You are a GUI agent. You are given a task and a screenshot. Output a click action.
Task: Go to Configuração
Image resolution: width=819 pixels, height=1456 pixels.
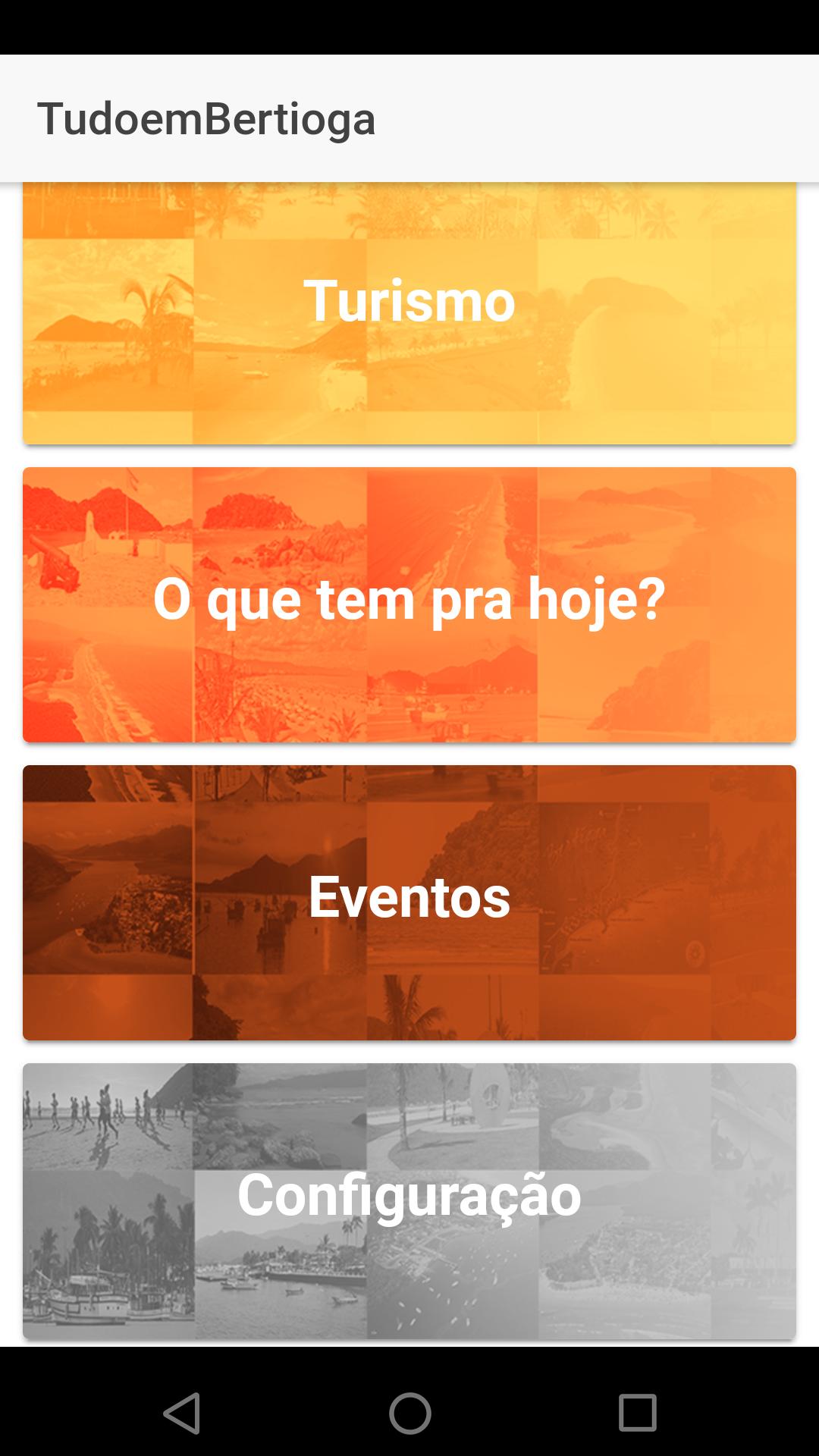(x=409, y=1200)
